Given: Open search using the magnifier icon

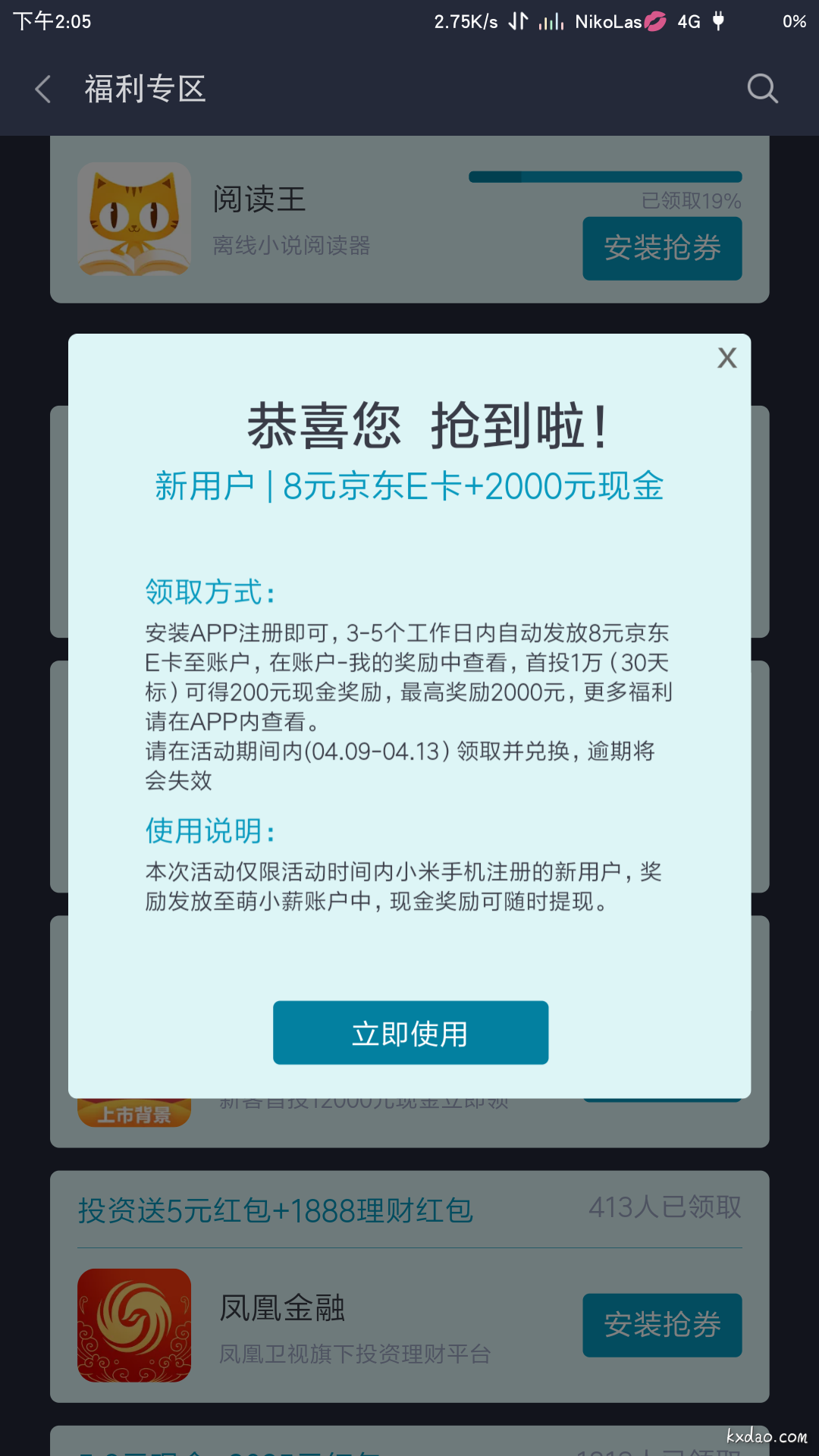Looking at the screenshot, I should point(763,89).
